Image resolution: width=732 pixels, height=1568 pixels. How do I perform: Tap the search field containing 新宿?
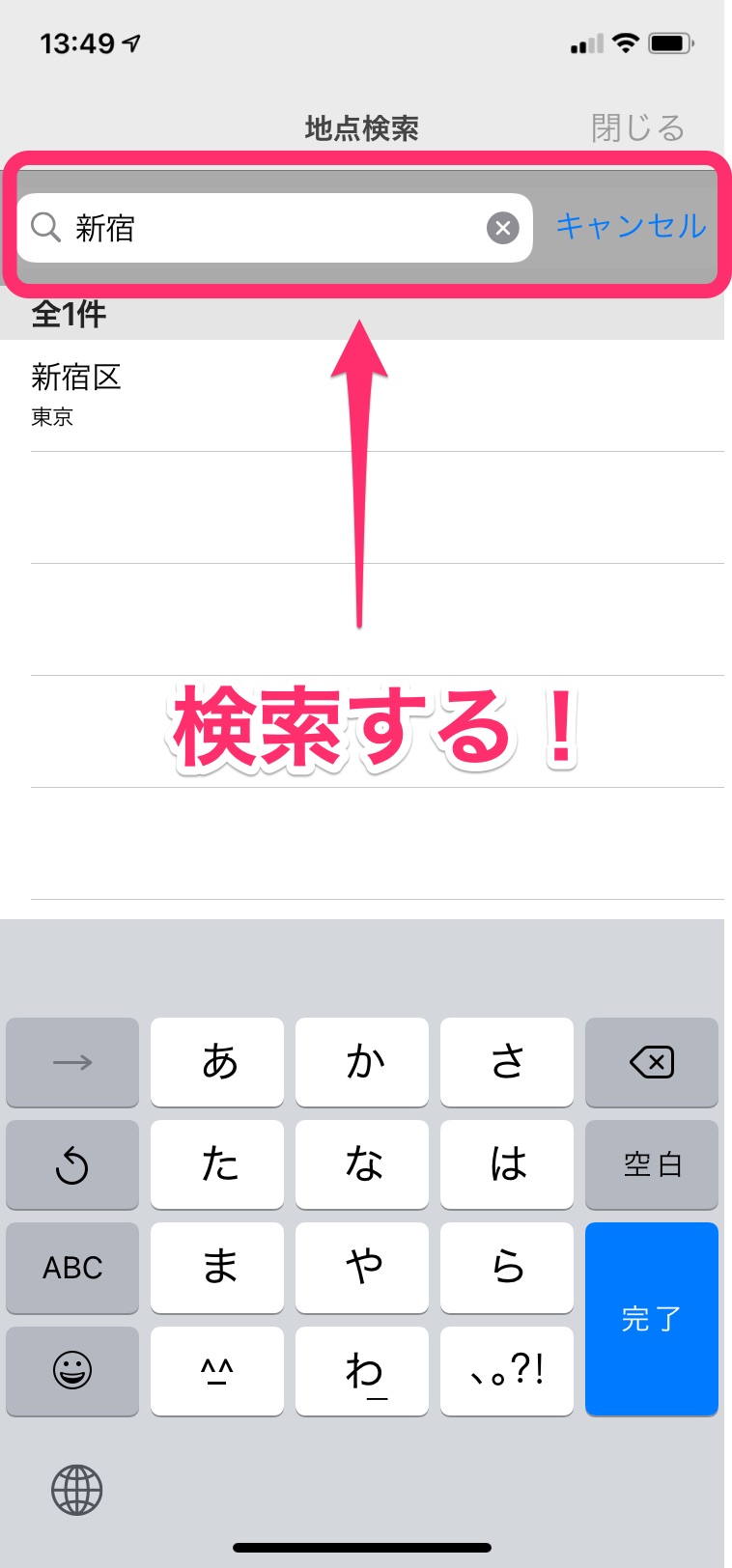270,228
